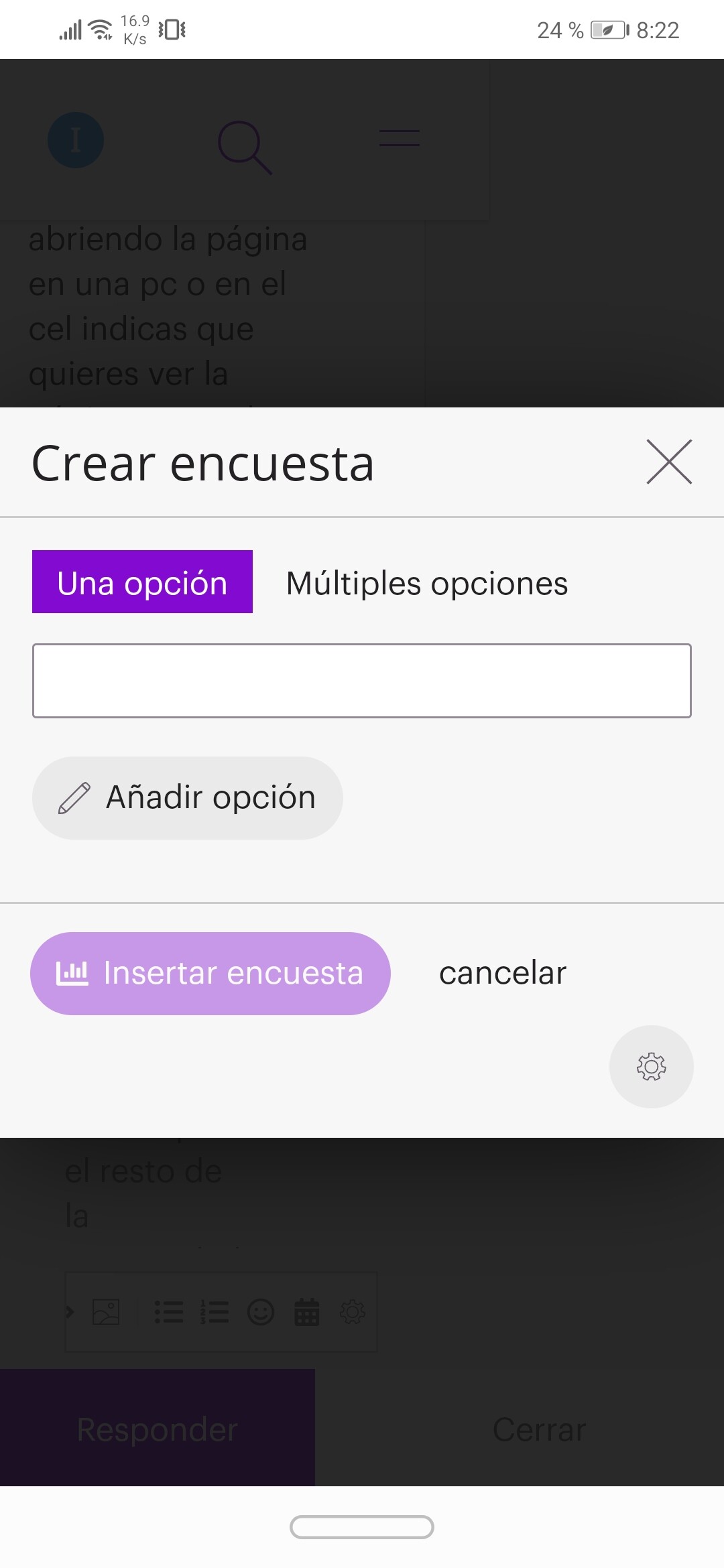
Task: Close the Crear encuesta dialog
Action: [668, 462]
